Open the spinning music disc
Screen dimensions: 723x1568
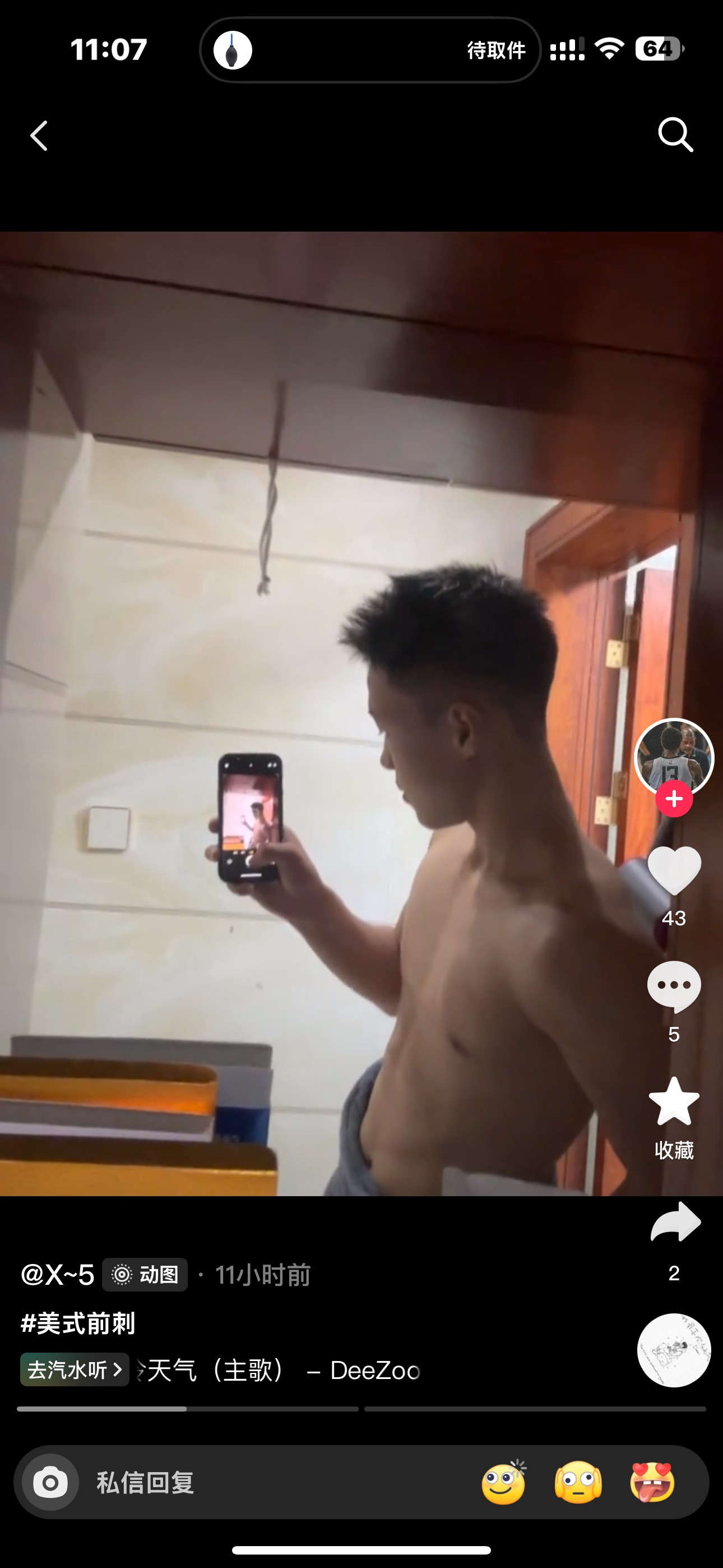click(674, 1350)
